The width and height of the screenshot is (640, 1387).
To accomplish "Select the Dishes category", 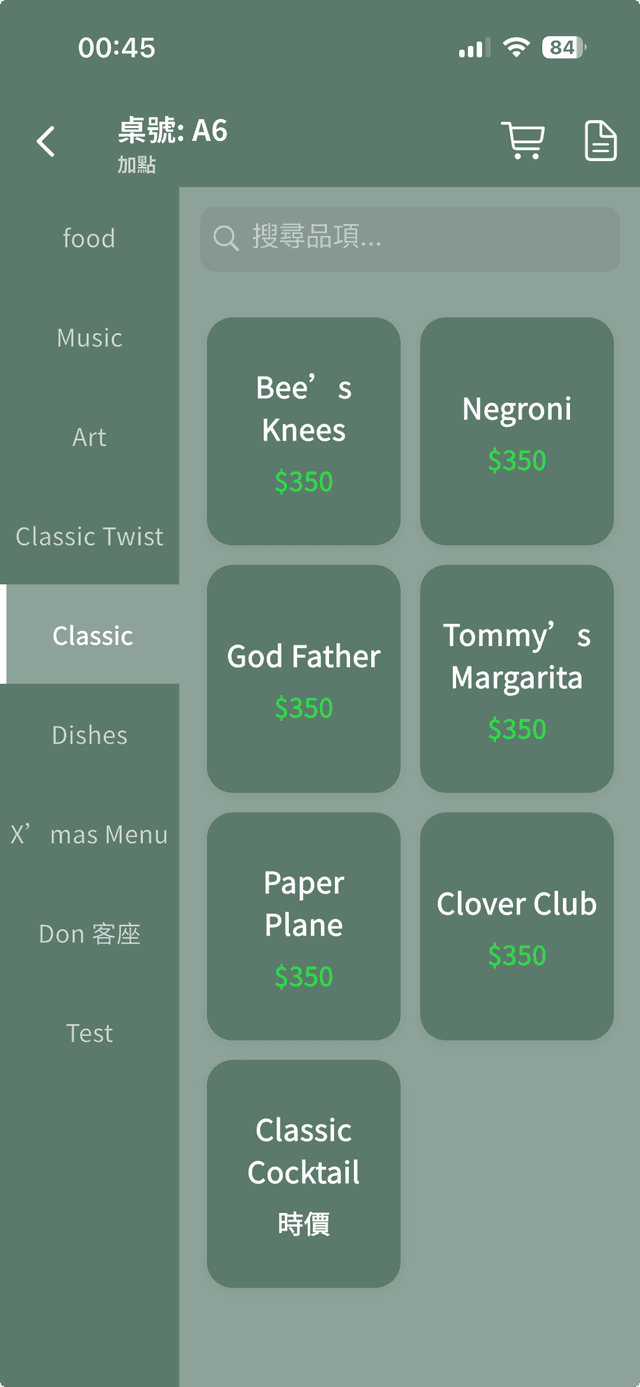I will (89, 735).
